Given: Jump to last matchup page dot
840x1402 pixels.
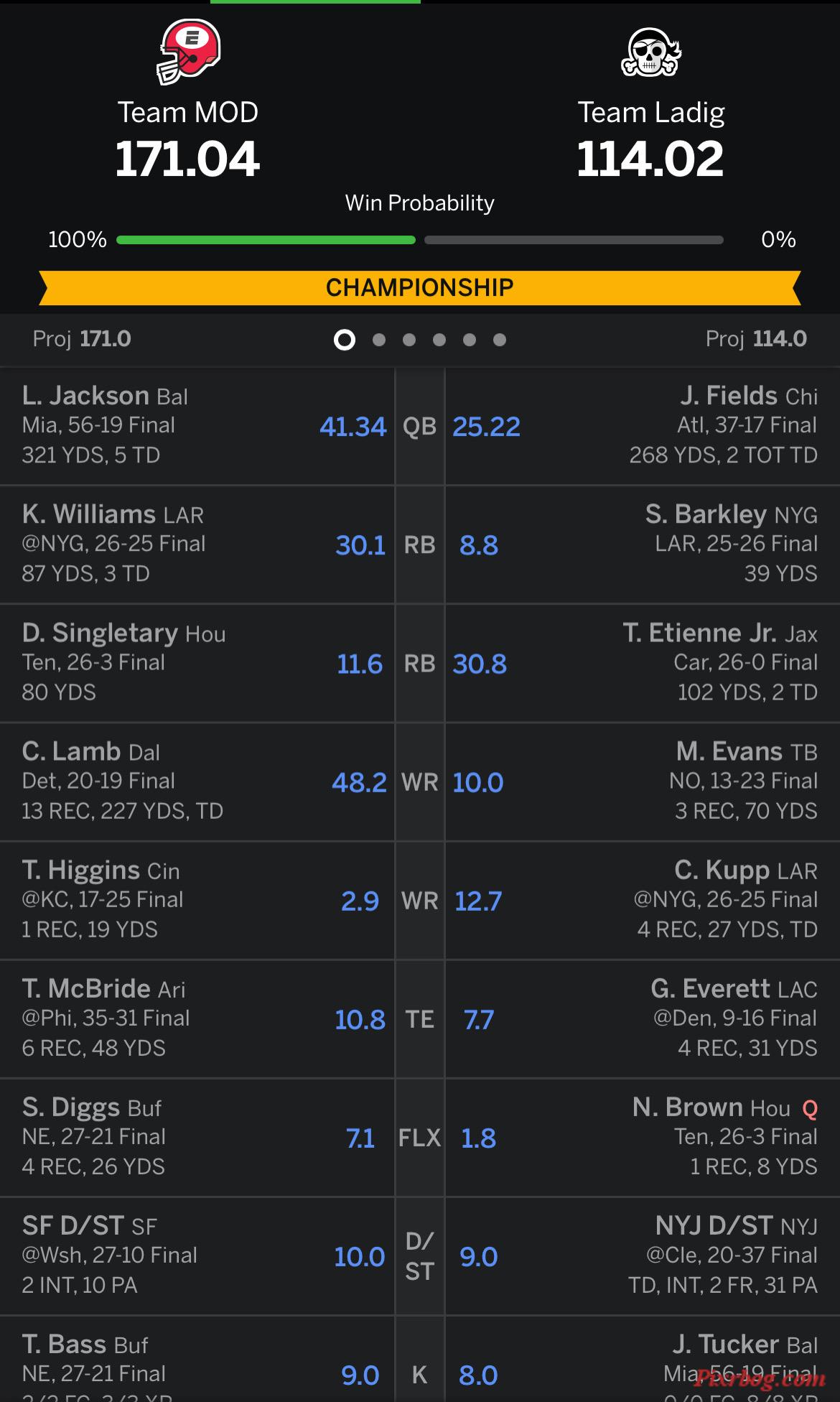Looking at the screenshot, I should click(x=500, y=340).
